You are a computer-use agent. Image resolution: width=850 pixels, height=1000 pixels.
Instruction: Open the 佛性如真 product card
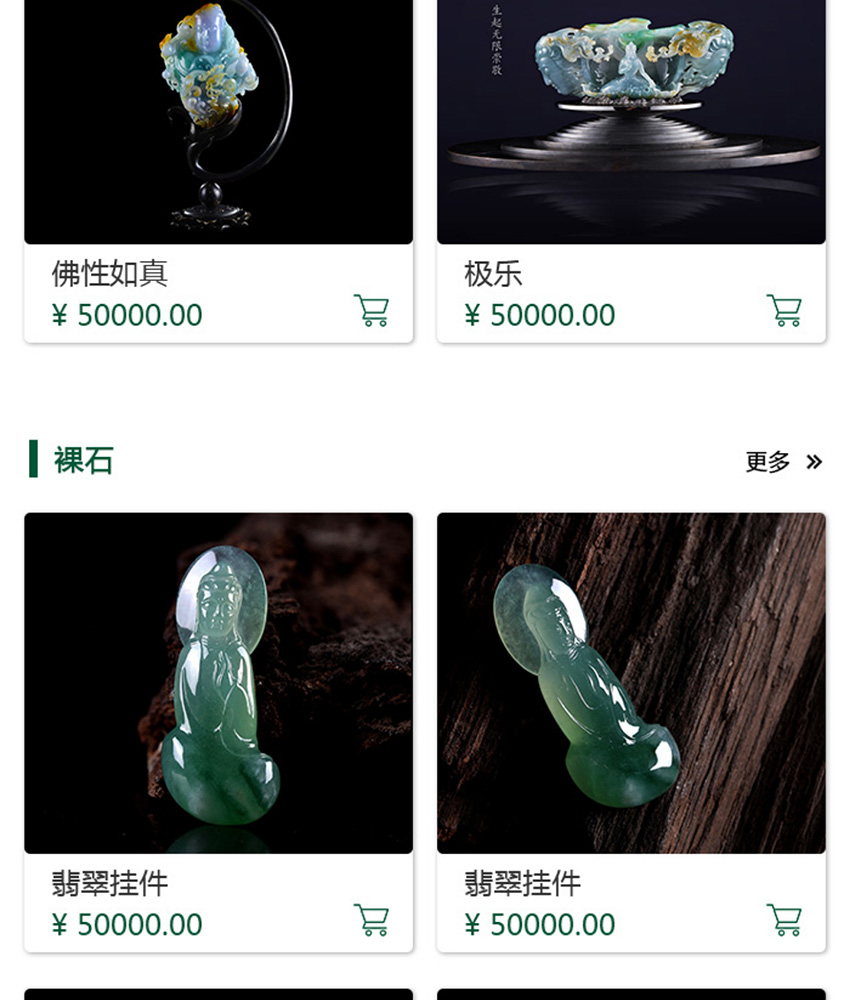[x=218, y=130]
